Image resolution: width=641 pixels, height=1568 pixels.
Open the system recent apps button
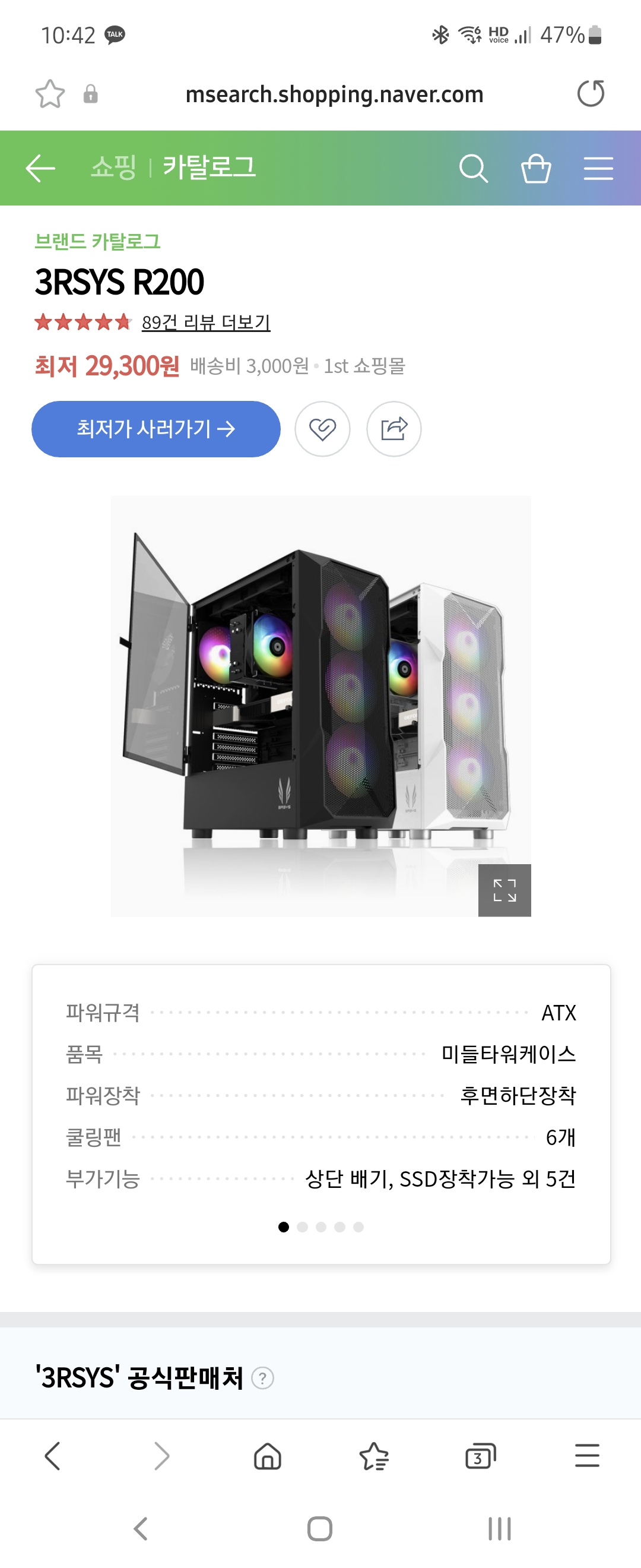coord(499,1528)
